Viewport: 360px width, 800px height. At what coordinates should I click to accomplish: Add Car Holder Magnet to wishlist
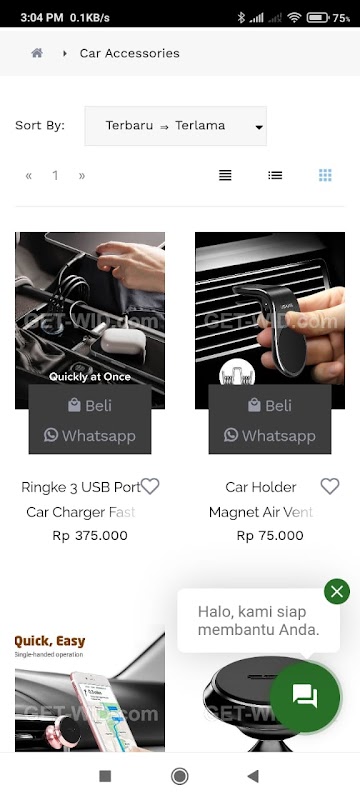tap(330, 486)
